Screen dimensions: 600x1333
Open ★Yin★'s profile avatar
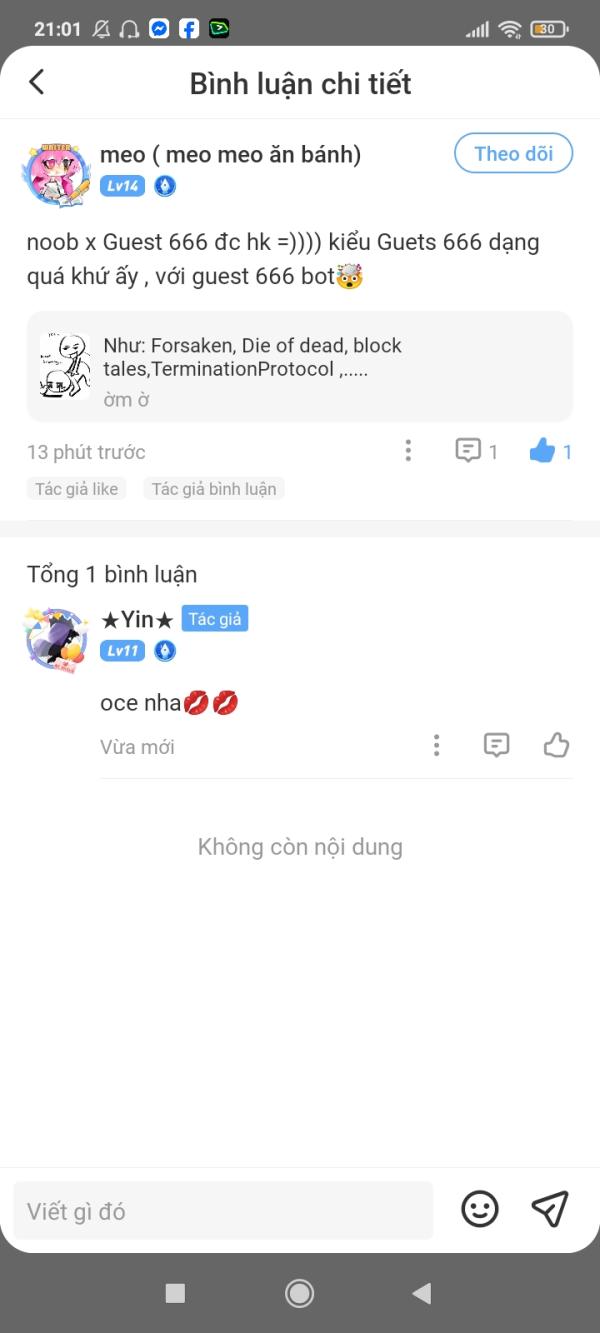point(56,638)
